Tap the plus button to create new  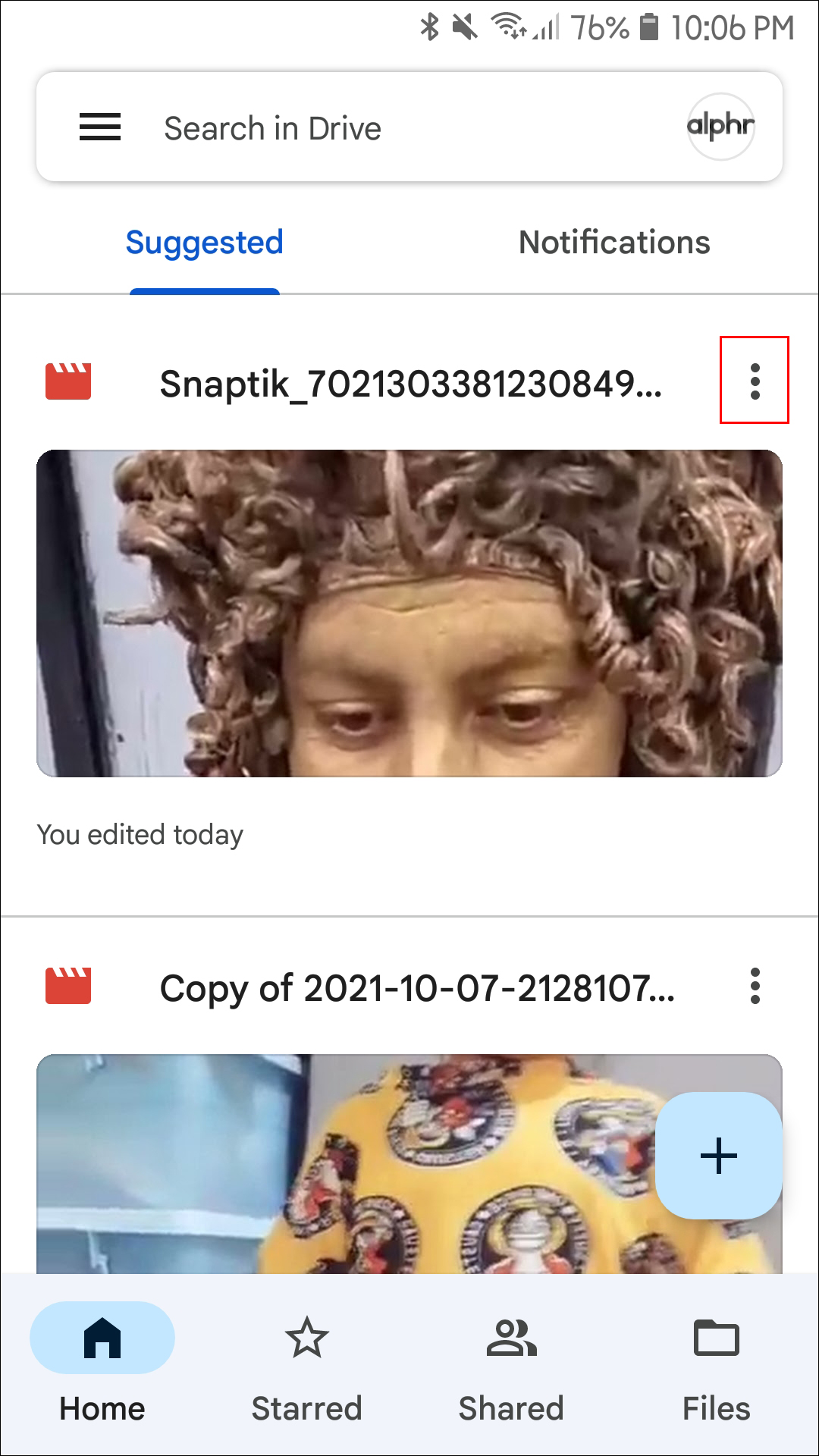click(x=718, y=1156)
